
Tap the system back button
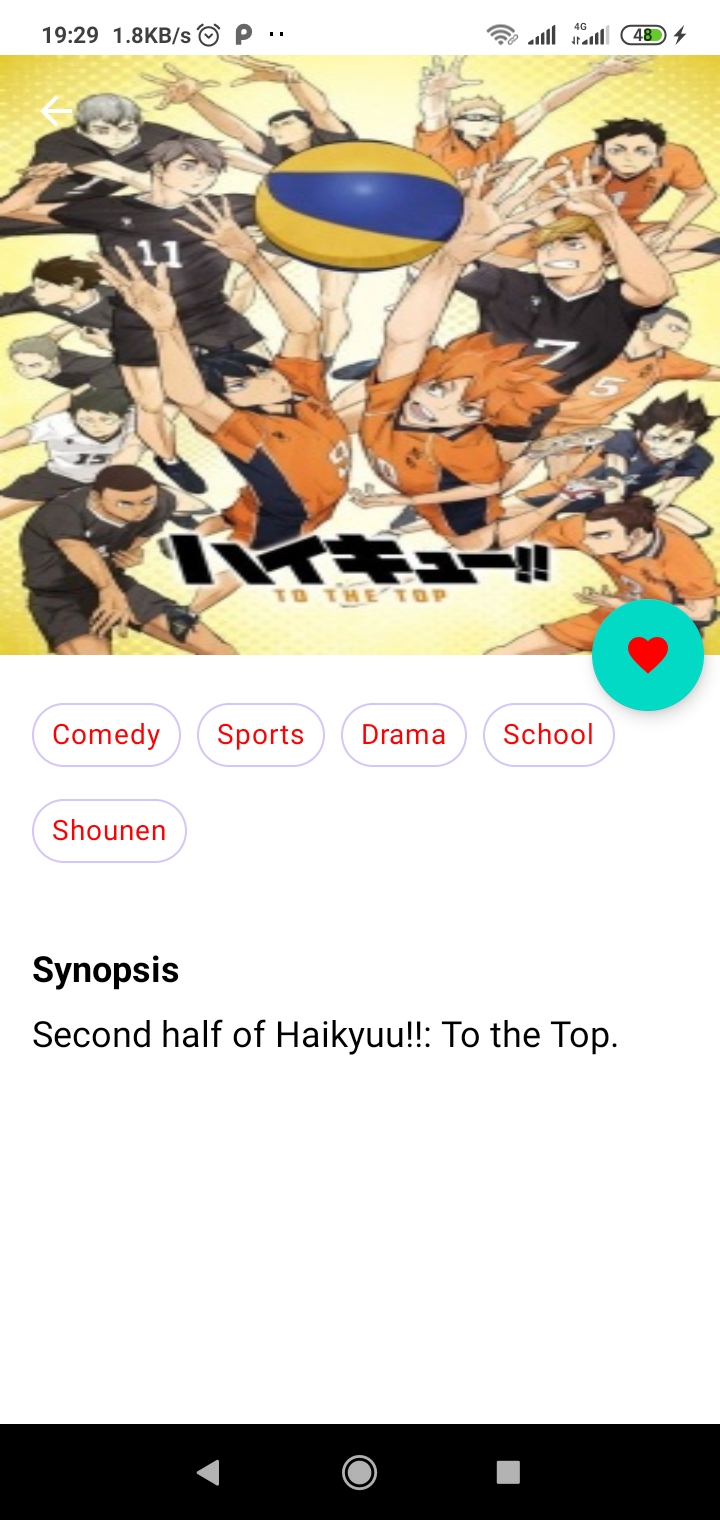pyautogui.click(x=208, y=1472)
